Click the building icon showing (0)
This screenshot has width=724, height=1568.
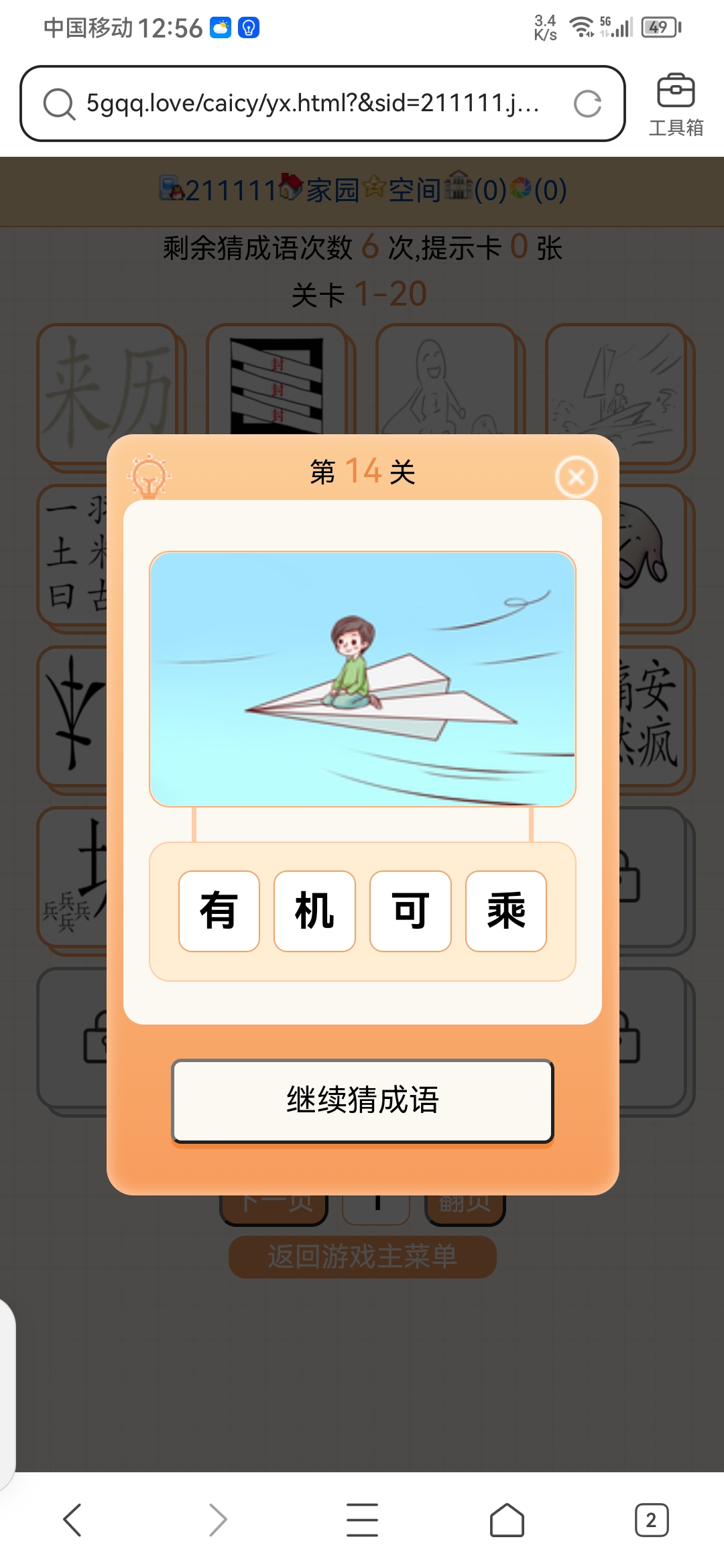click(x=459, y=190)
